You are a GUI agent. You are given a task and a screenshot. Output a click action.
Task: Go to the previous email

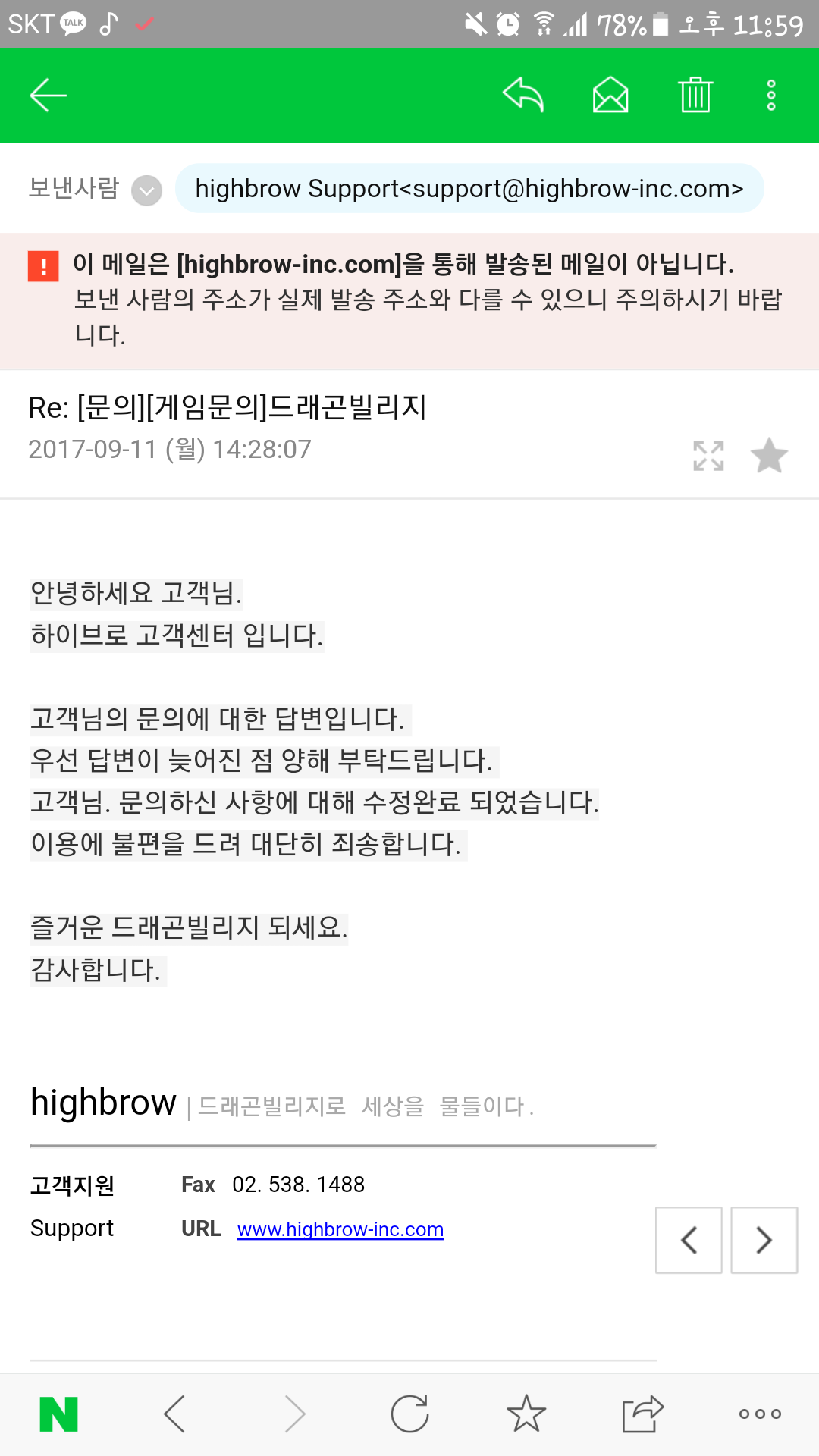point(689,1241)
